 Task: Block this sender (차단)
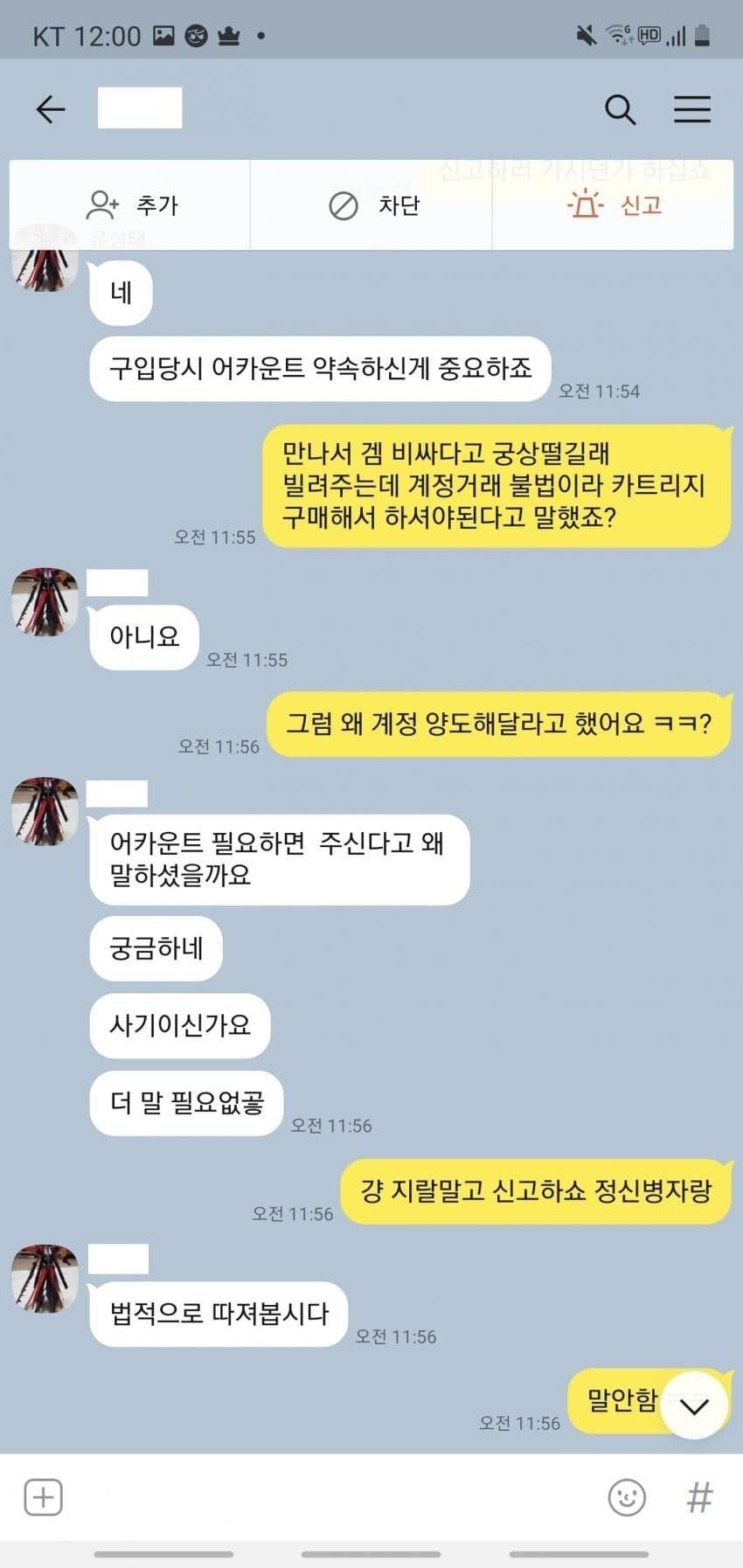click(x=373, y=205)
